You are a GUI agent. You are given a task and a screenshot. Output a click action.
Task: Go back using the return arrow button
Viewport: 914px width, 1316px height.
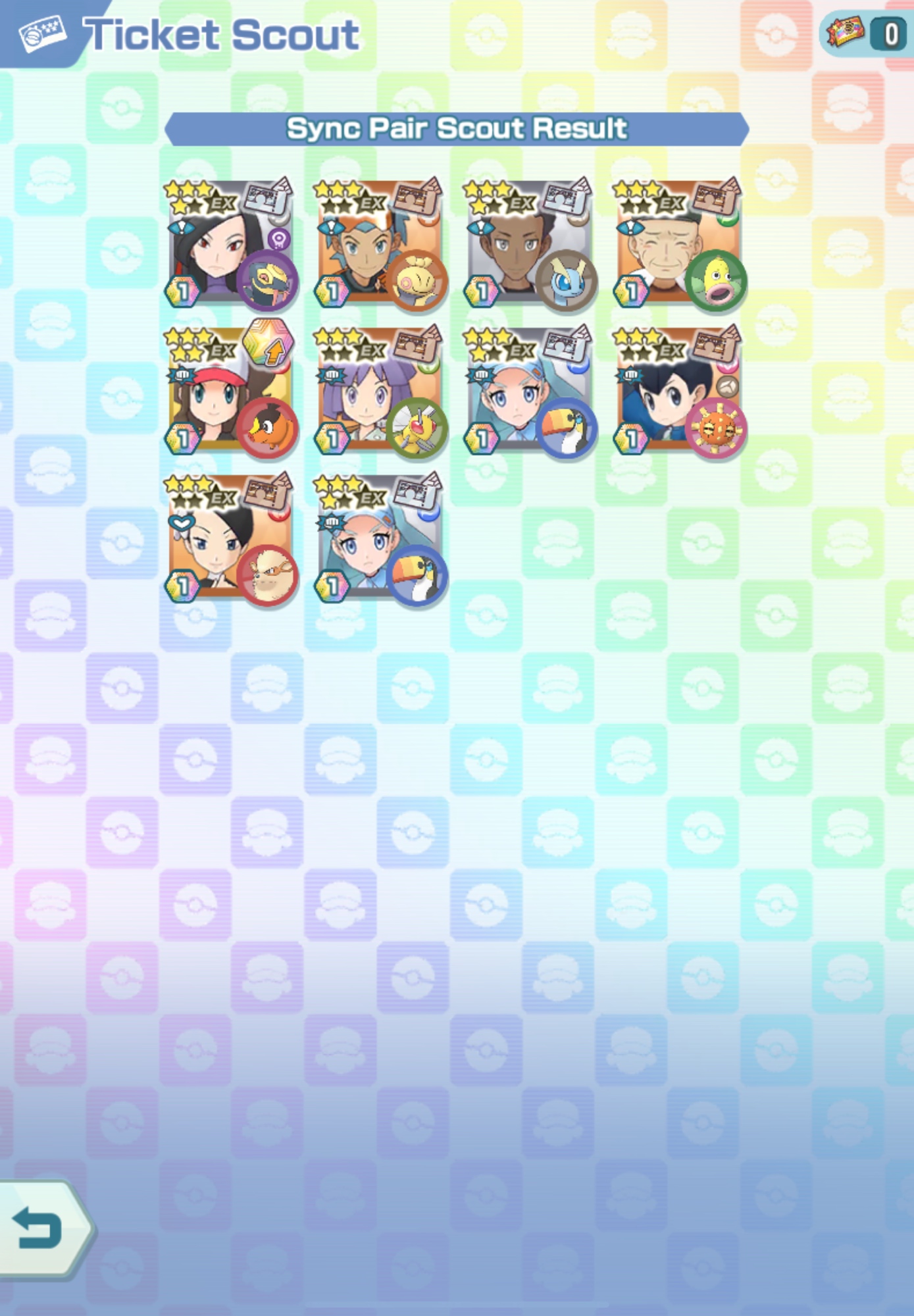[41, 1228]
